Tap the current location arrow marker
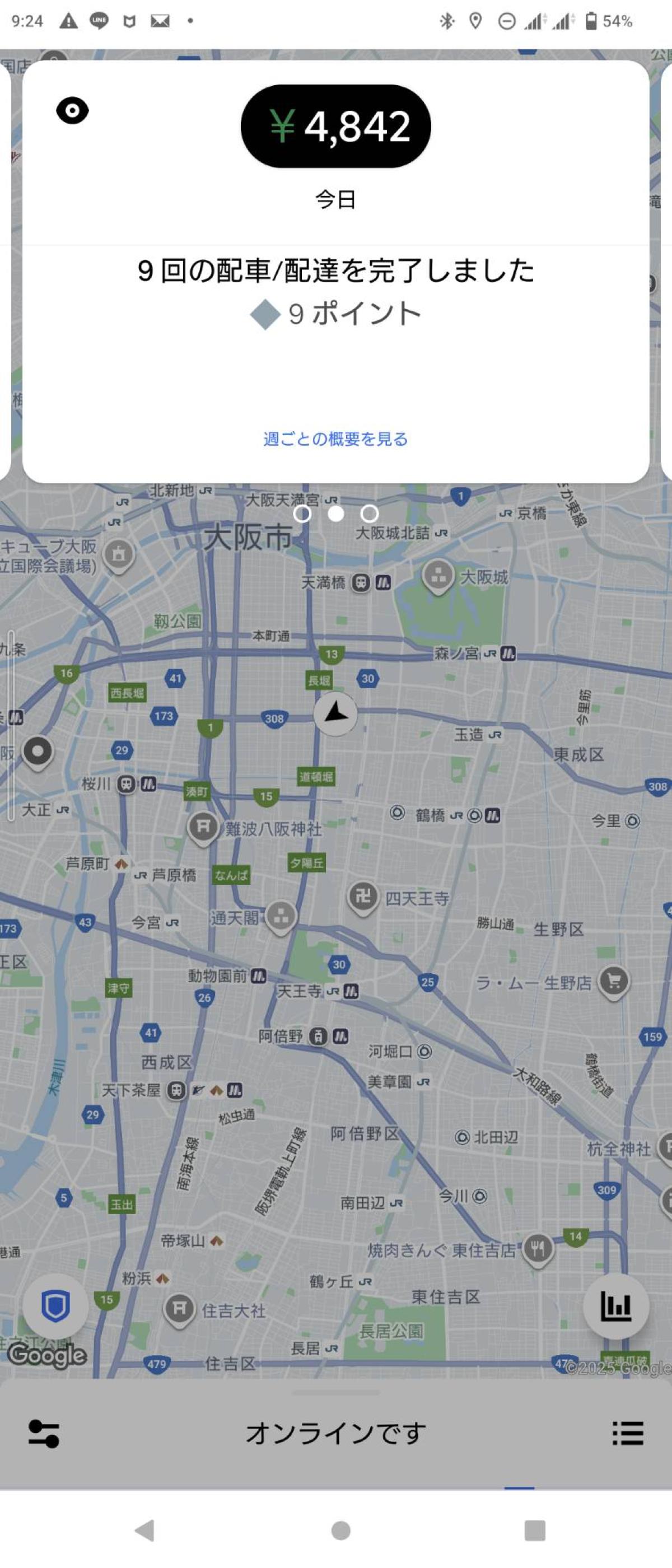Screen dimensions: 672x1568 [x=335, y=713]
